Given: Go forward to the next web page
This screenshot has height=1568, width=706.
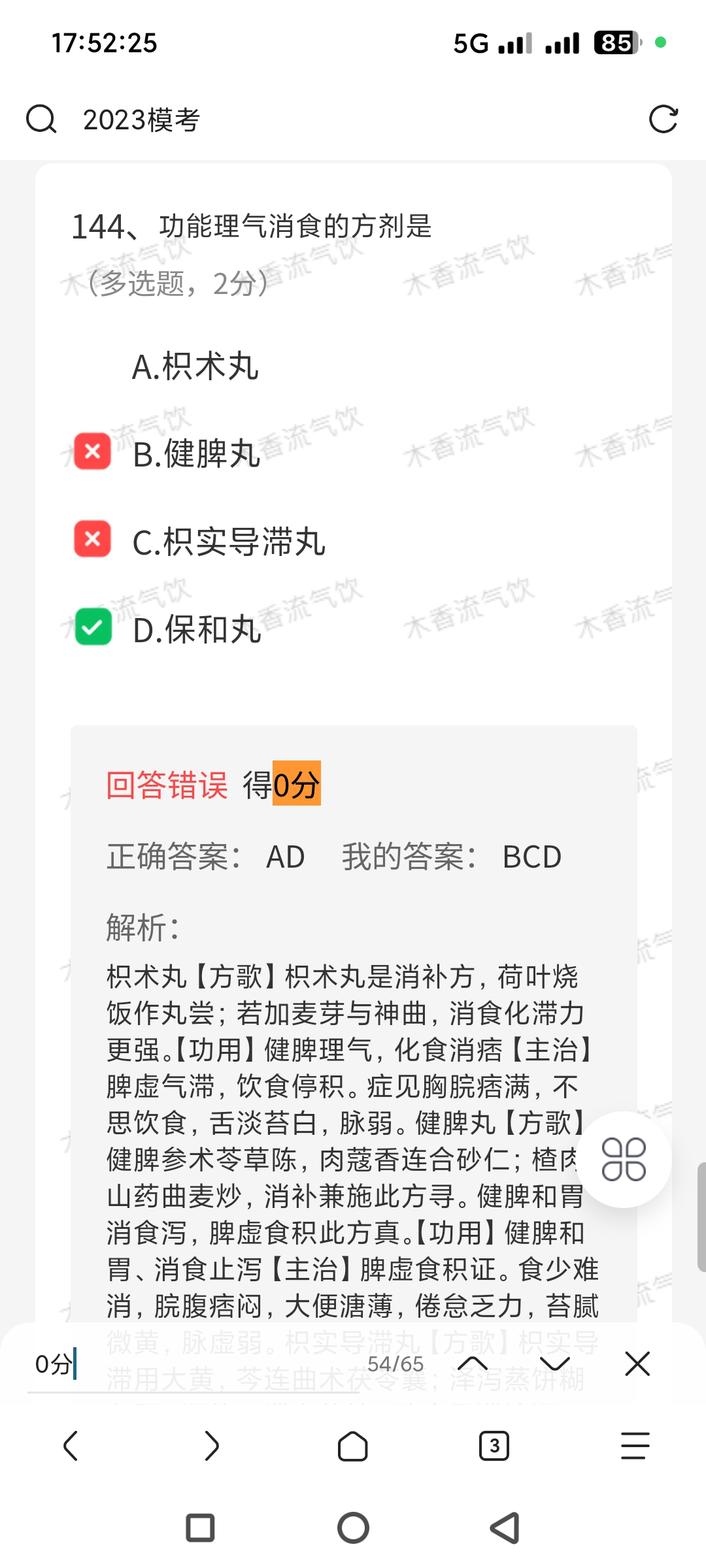Looking at the screenshot, I should coord(212,1446).
